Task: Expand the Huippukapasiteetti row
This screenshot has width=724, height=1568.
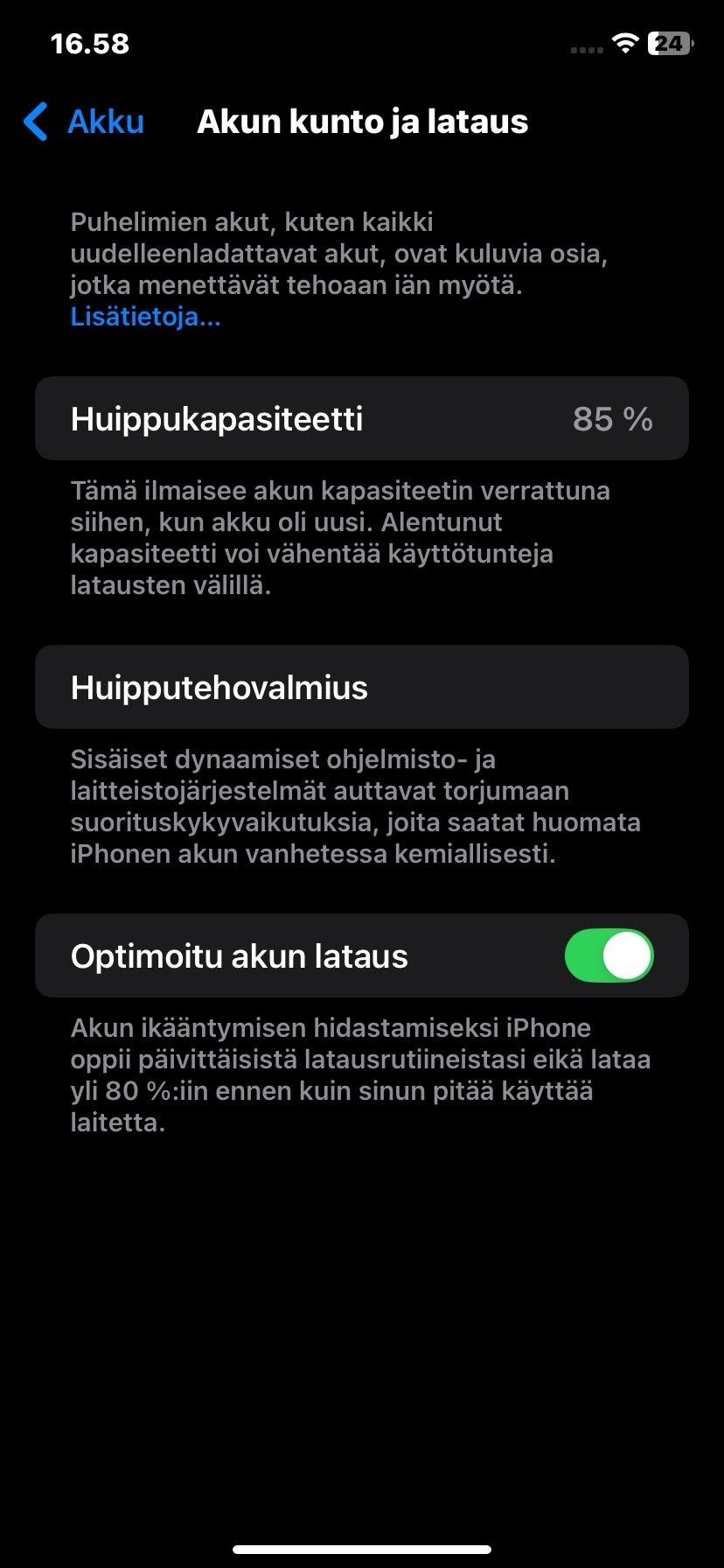Action: coord(362,418)
